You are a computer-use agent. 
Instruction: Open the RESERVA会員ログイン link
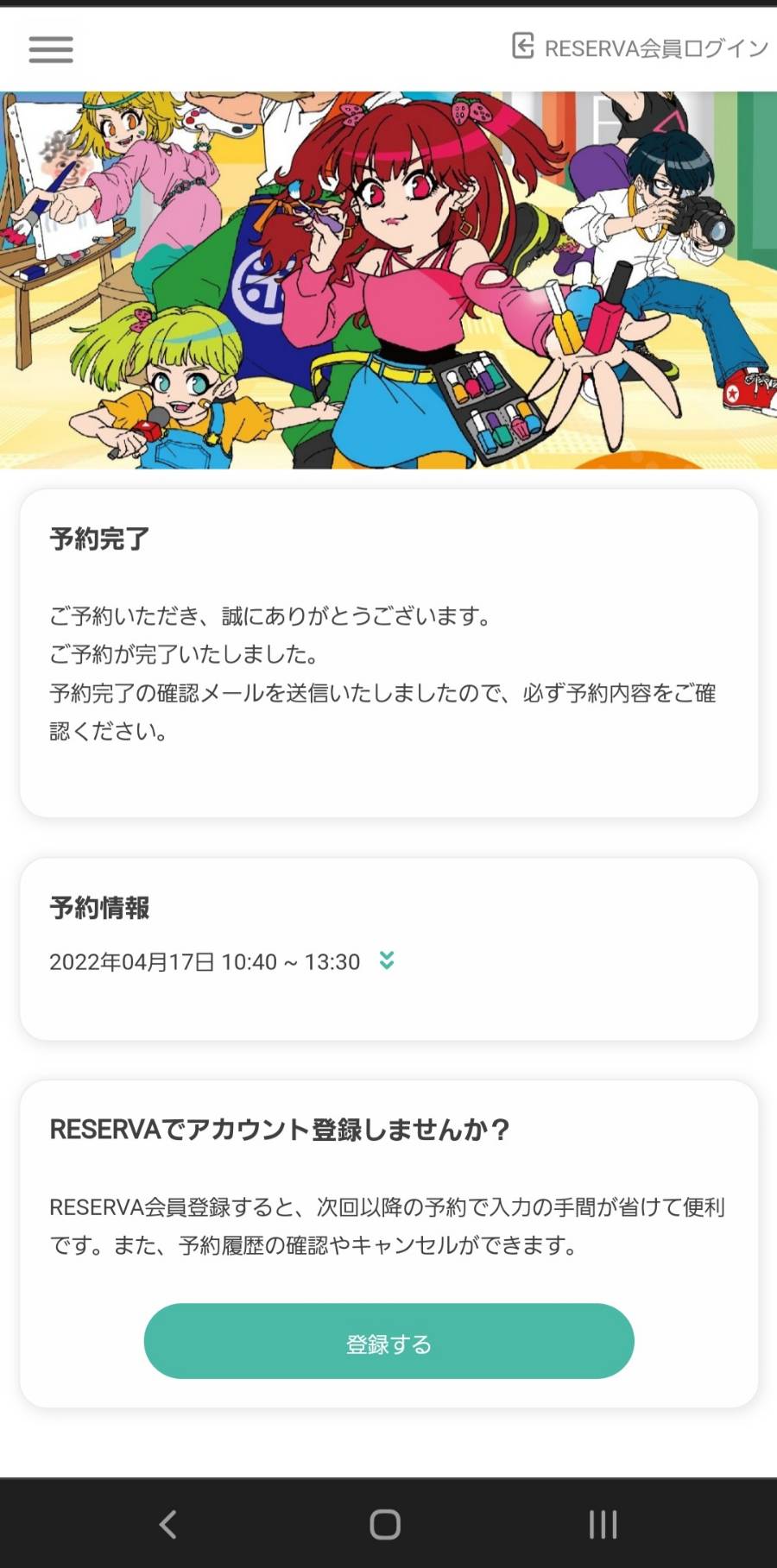tap(640, 47)
